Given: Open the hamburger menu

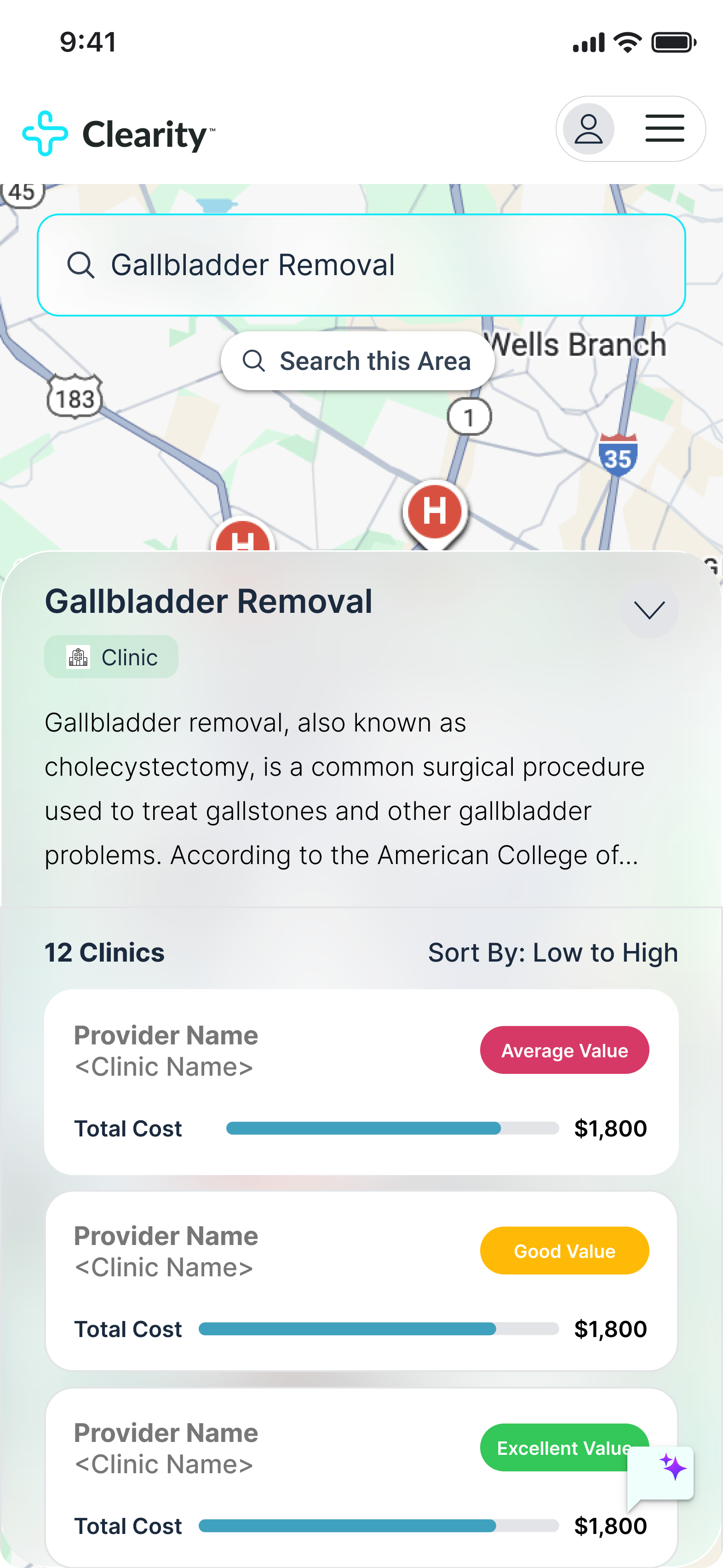Looking at the screenshot, I should tap(664, 129).
